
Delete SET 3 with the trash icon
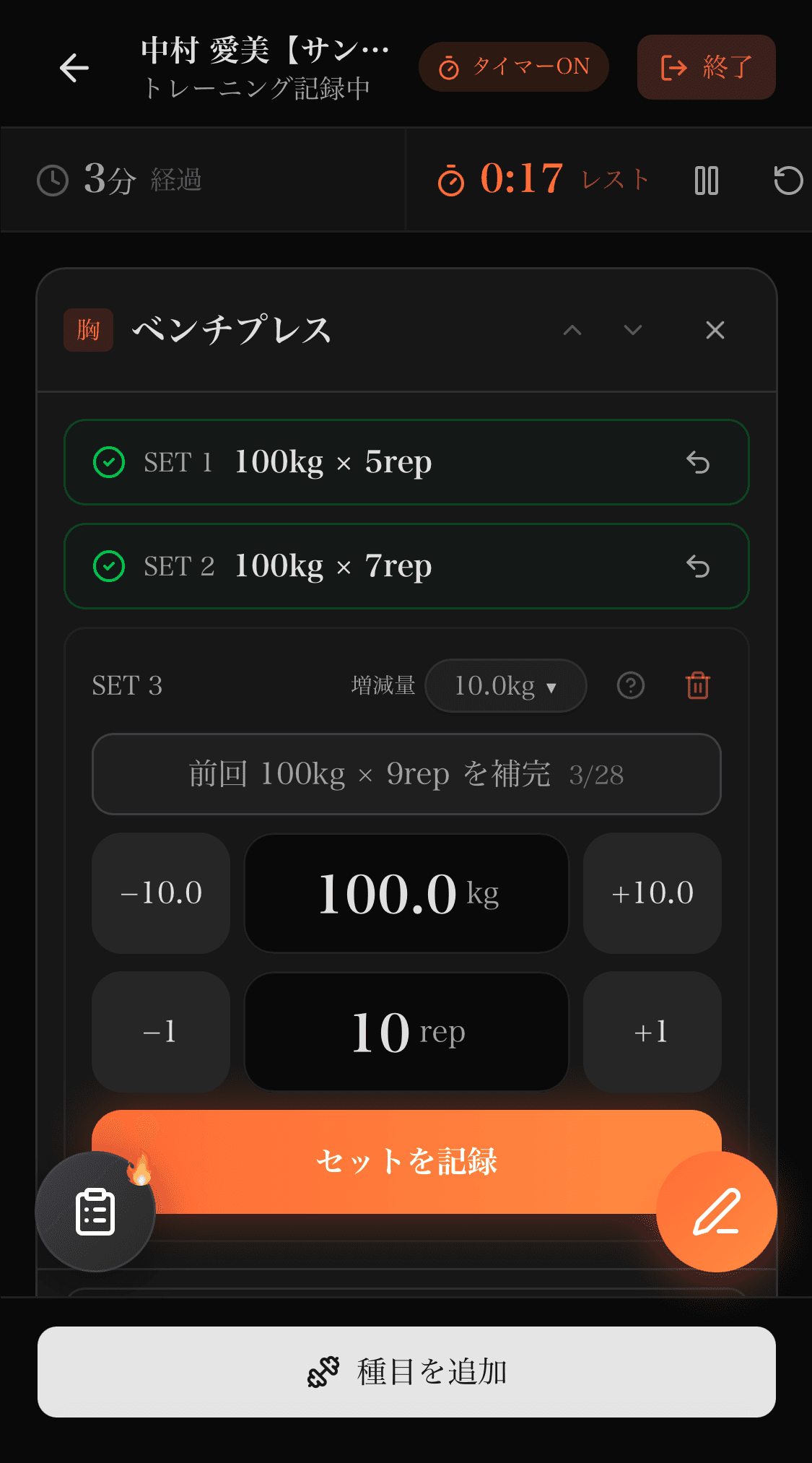[697, 686]
